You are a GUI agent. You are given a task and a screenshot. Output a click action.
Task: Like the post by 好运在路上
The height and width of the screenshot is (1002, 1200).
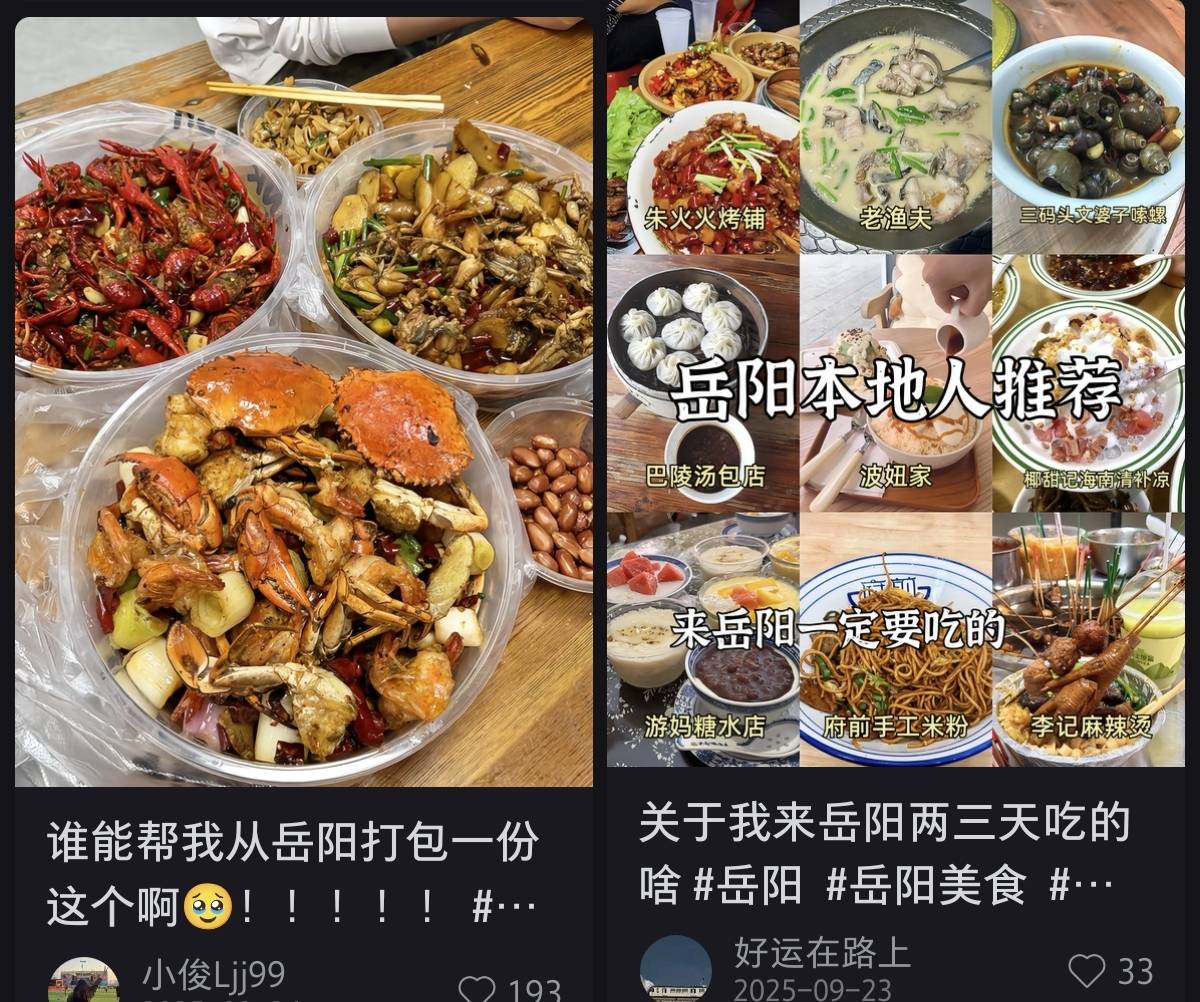(x=1086, y=971)
